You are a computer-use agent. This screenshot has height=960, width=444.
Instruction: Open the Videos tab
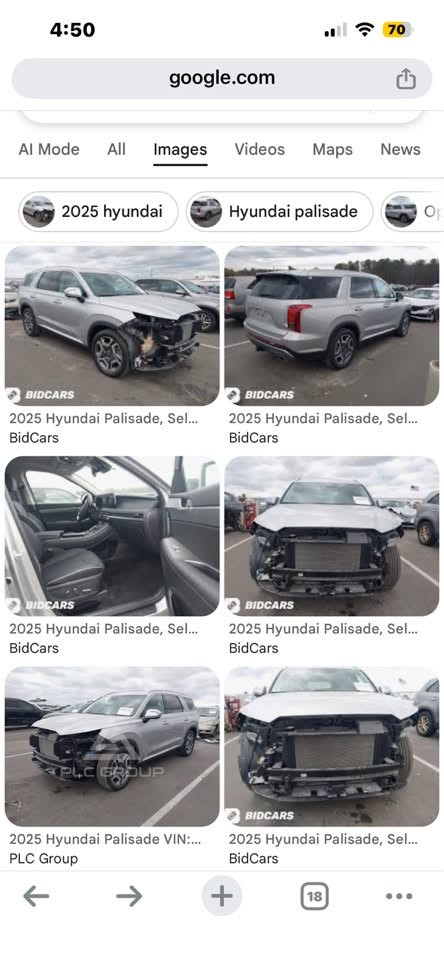click(x=260, y=149)
